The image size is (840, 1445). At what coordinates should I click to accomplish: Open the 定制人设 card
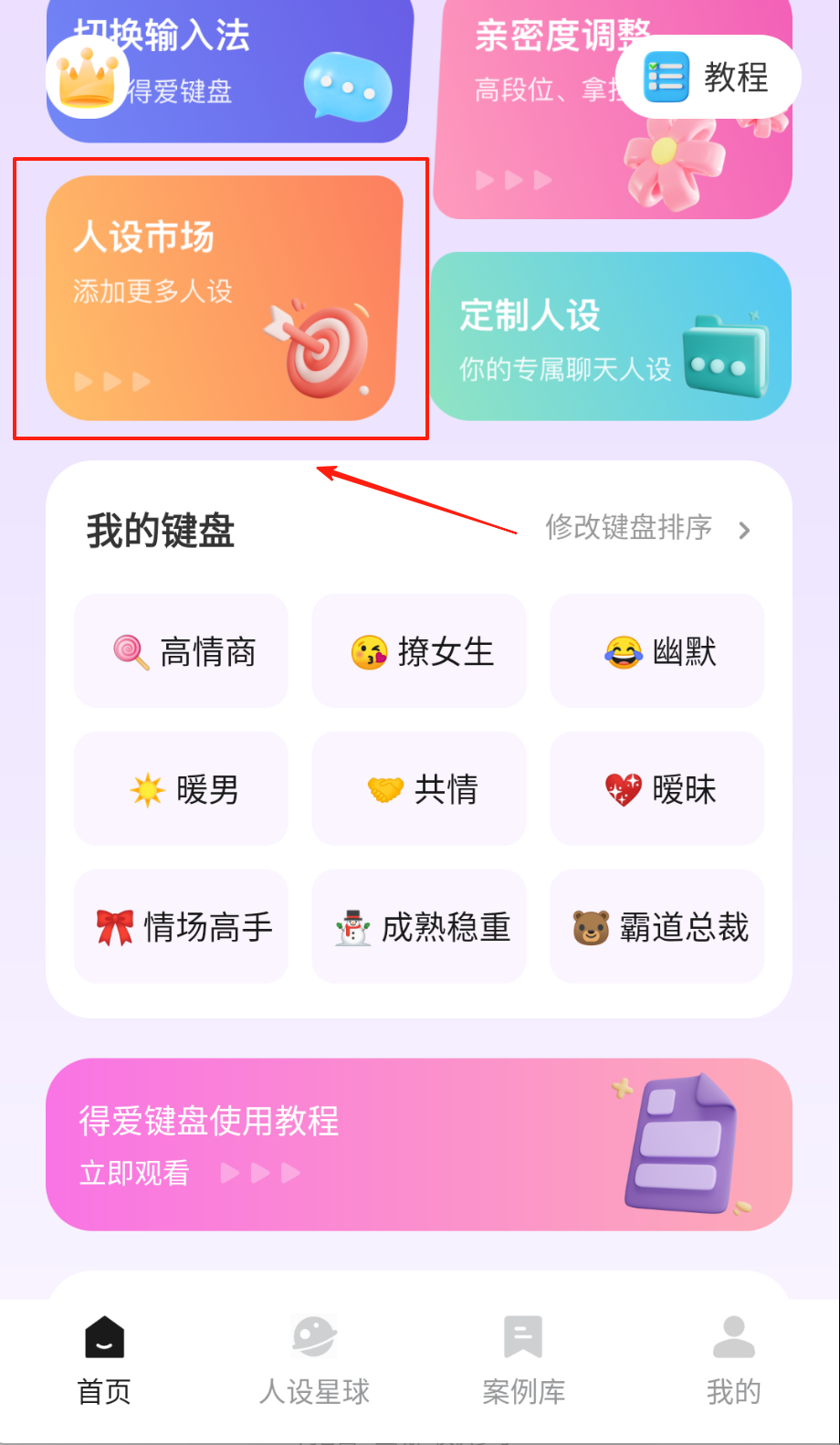pos(610,336)
